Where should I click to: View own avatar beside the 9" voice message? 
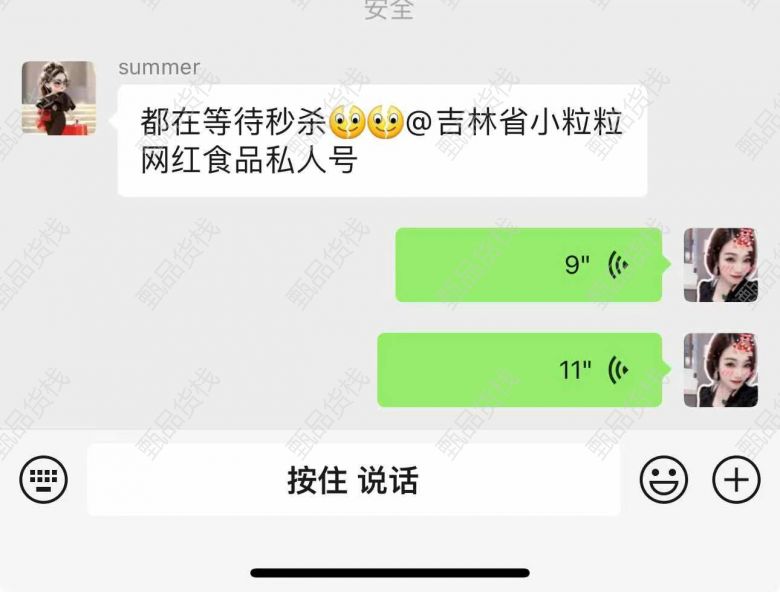[720, 265]
